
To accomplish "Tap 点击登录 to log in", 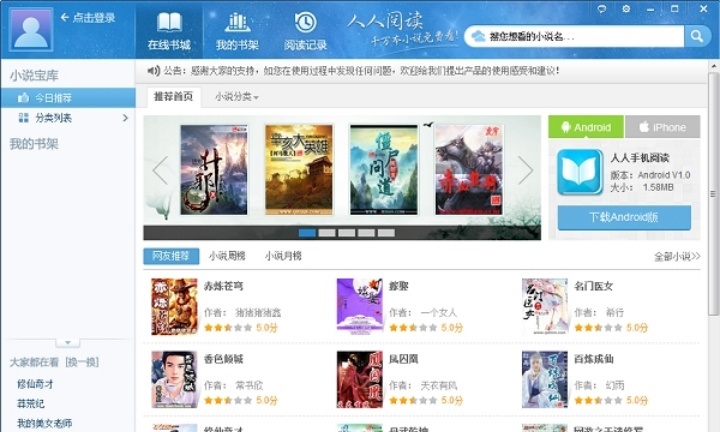I will click(88, 17).
